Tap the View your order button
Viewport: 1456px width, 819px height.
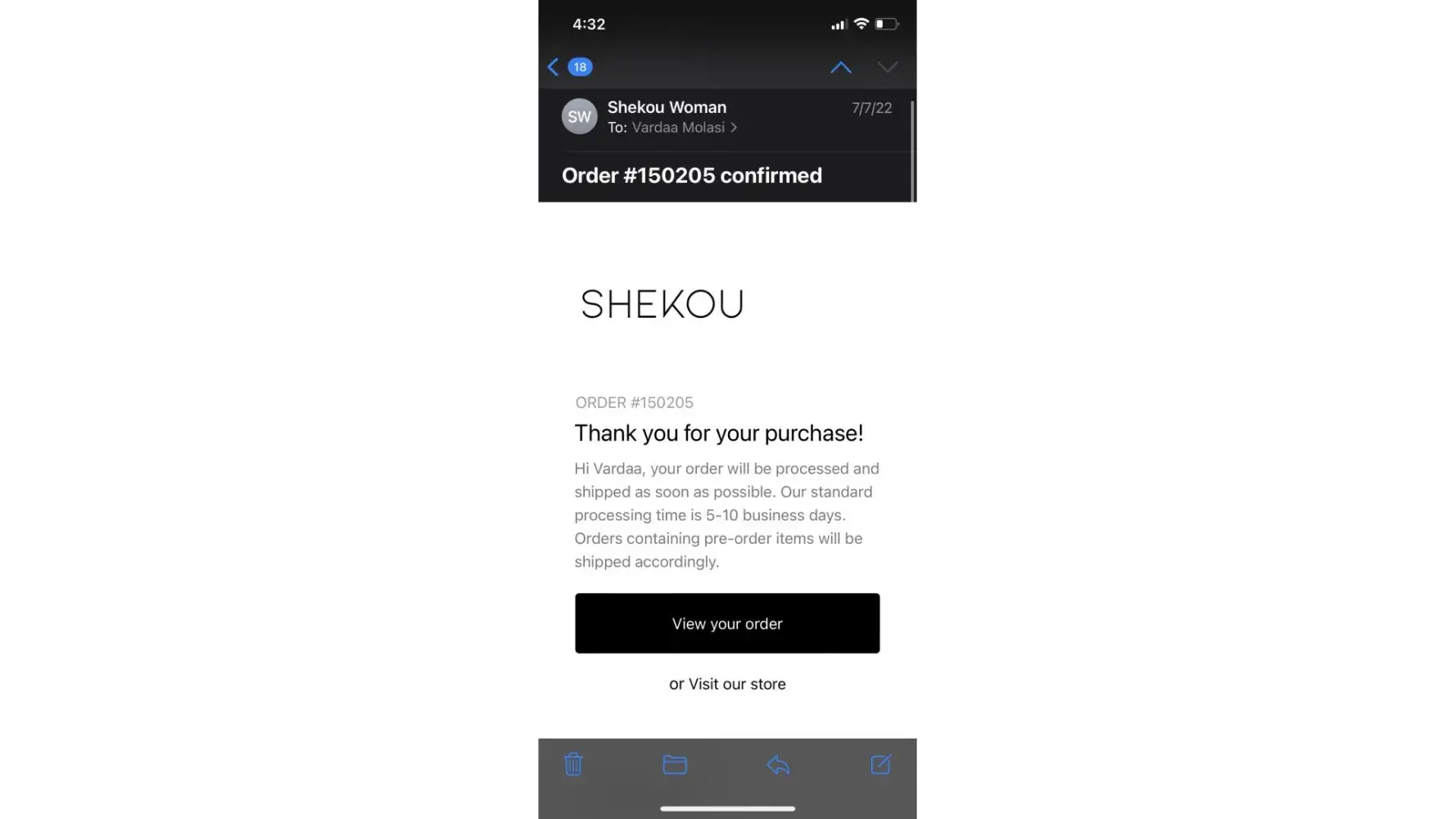727,623
